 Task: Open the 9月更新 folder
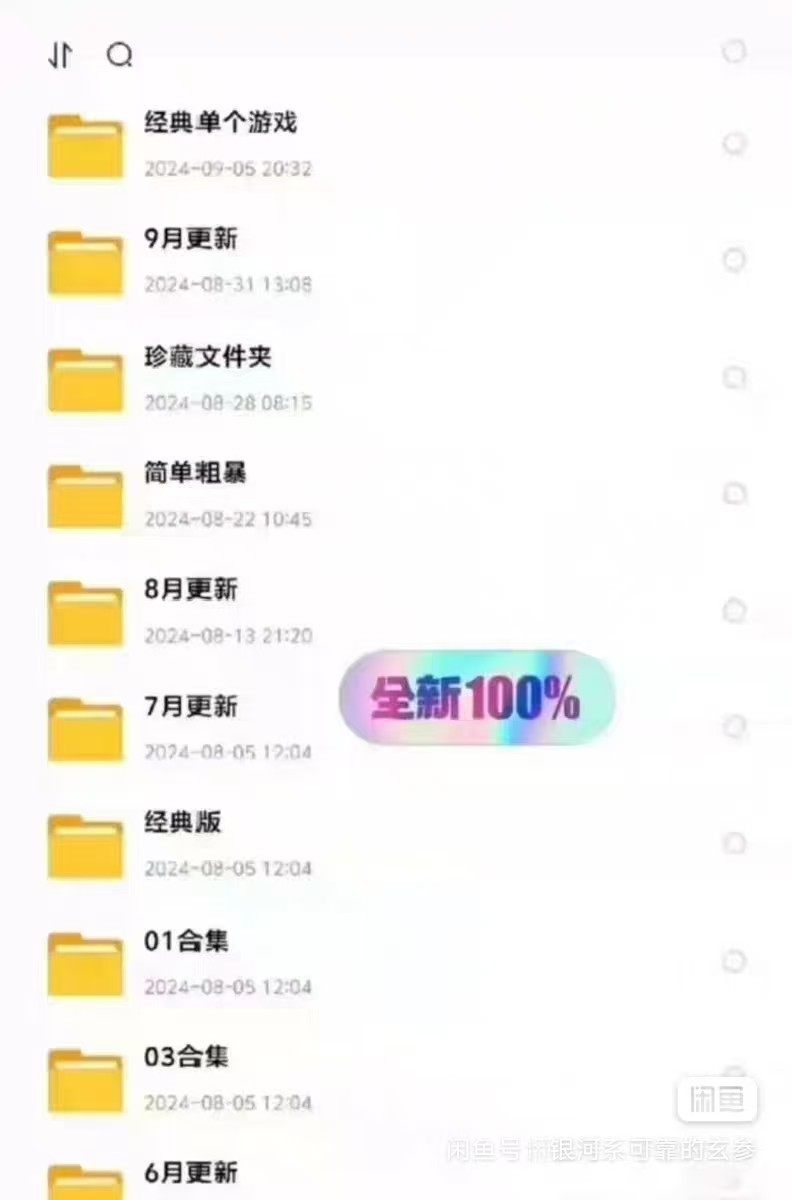[x=190, y=239]
